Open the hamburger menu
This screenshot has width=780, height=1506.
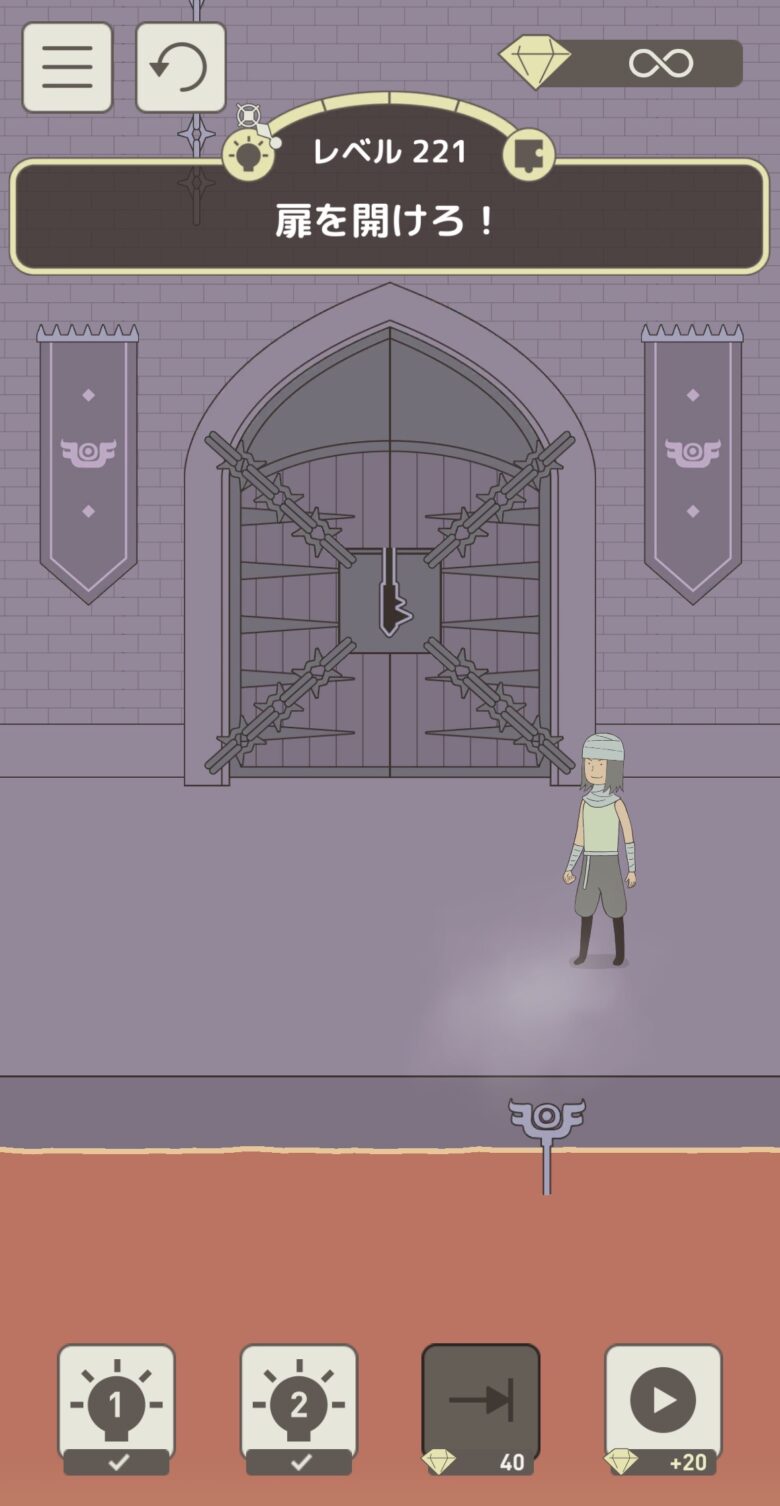(x=67, y=67)
